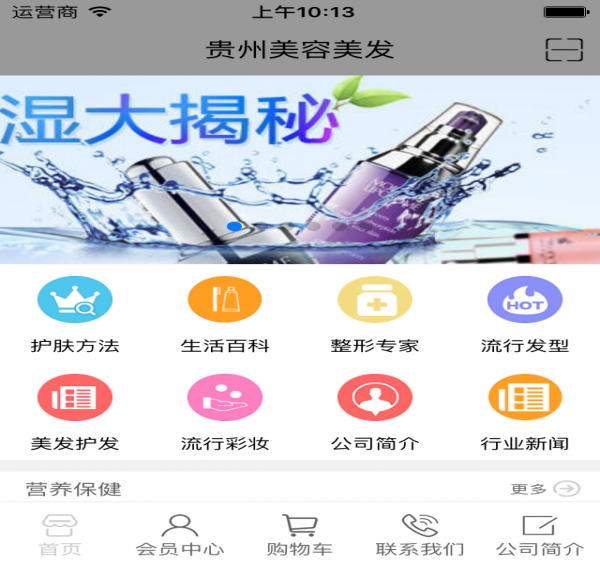Open the 美发护发 category

click(75, 412)
